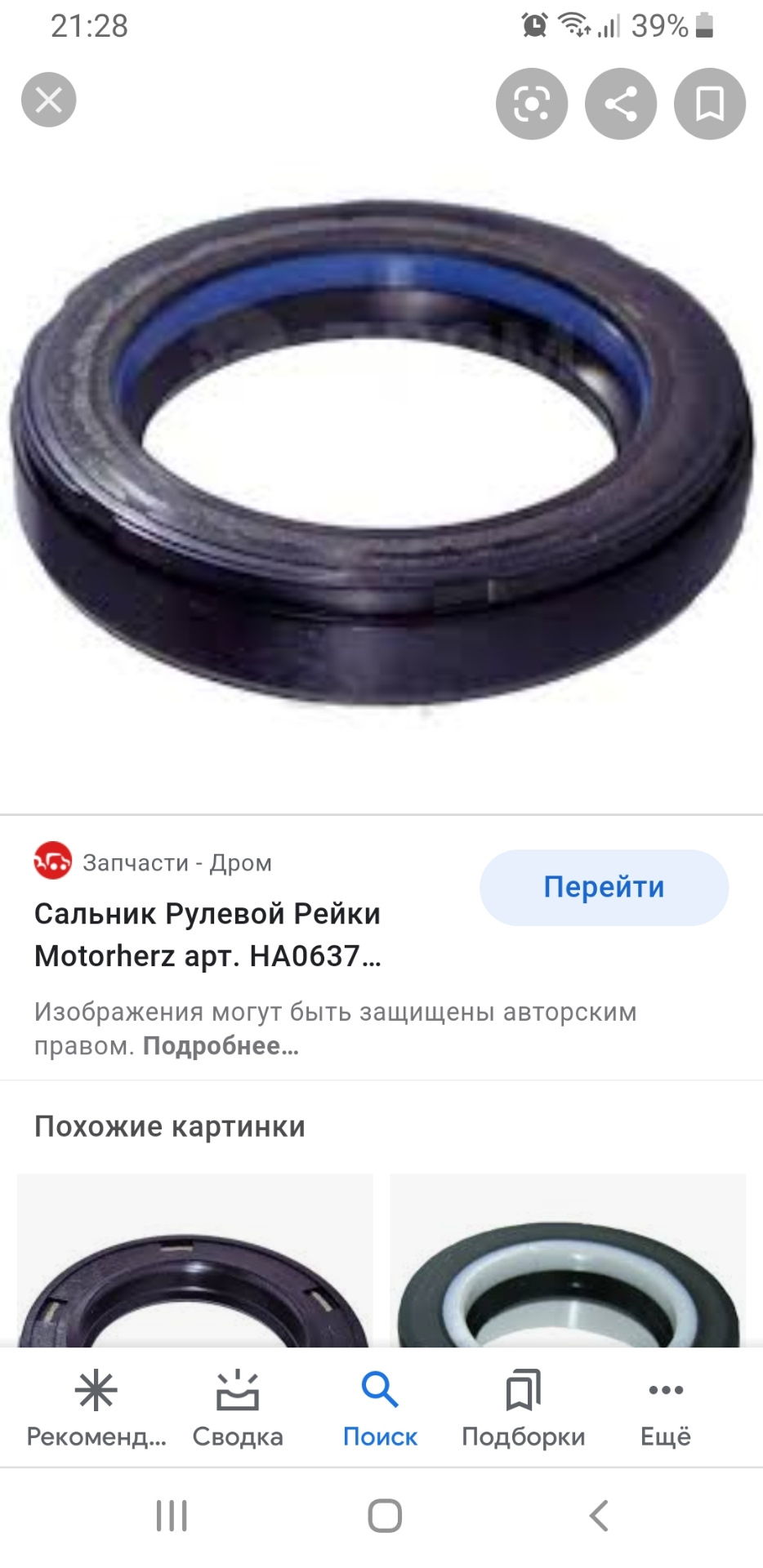Go back with system back button
This screenshot has width=763, height=1568.
tap(598, 1516)
